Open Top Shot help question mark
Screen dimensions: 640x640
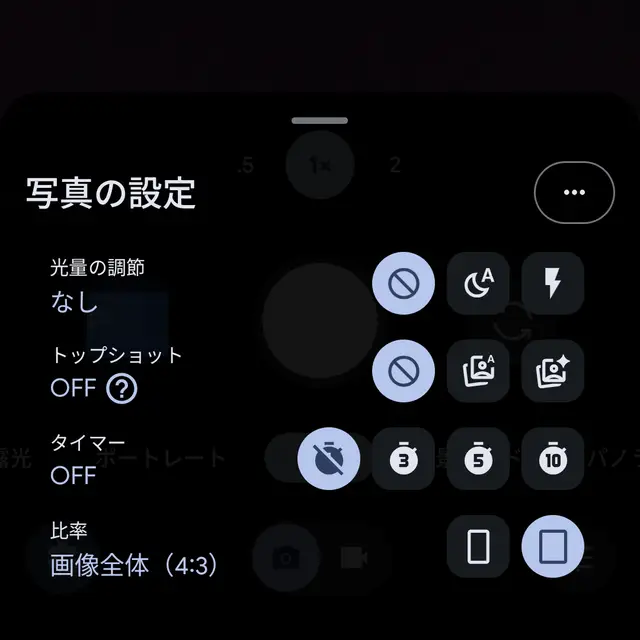[x=121, y=388]
